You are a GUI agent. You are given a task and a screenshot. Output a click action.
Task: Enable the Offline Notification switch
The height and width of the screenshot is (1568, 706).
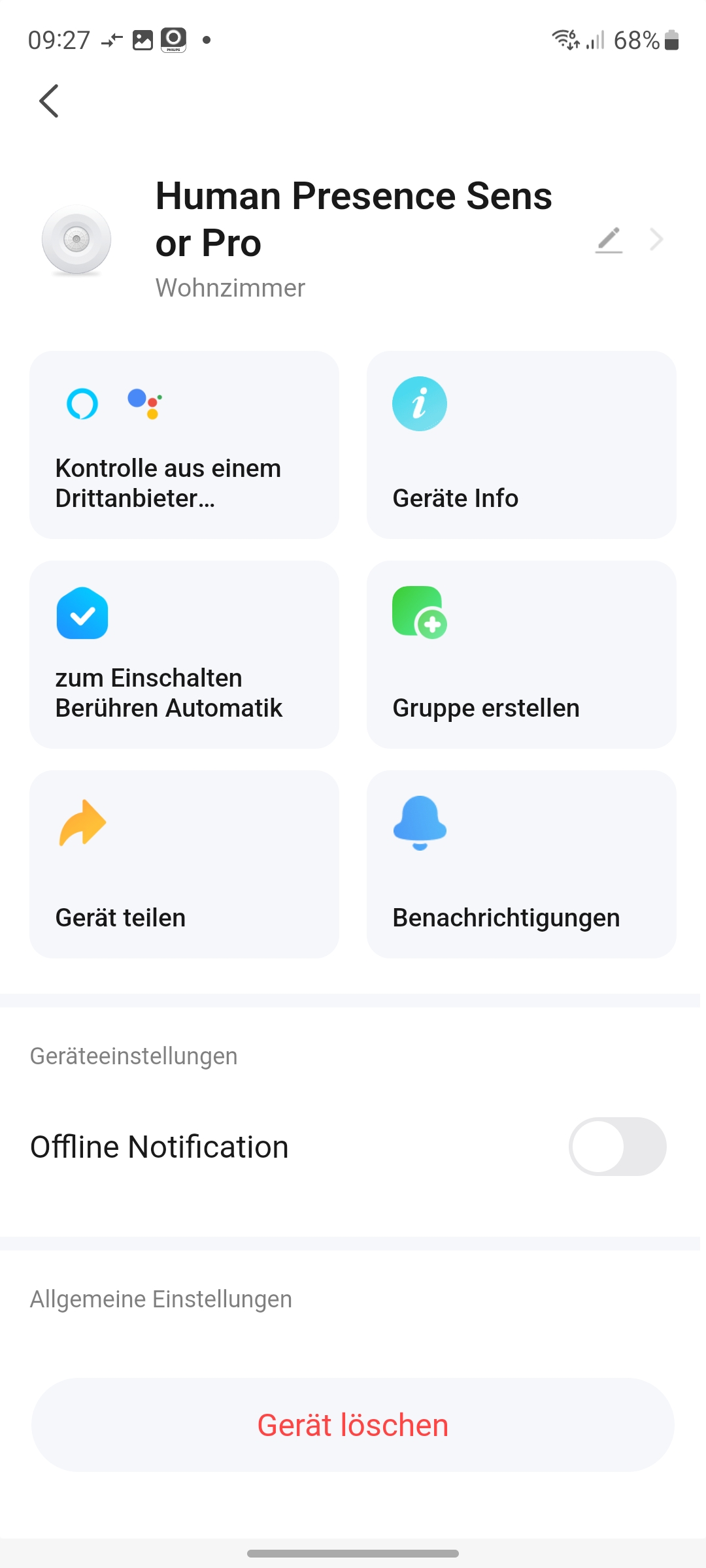617,1147
